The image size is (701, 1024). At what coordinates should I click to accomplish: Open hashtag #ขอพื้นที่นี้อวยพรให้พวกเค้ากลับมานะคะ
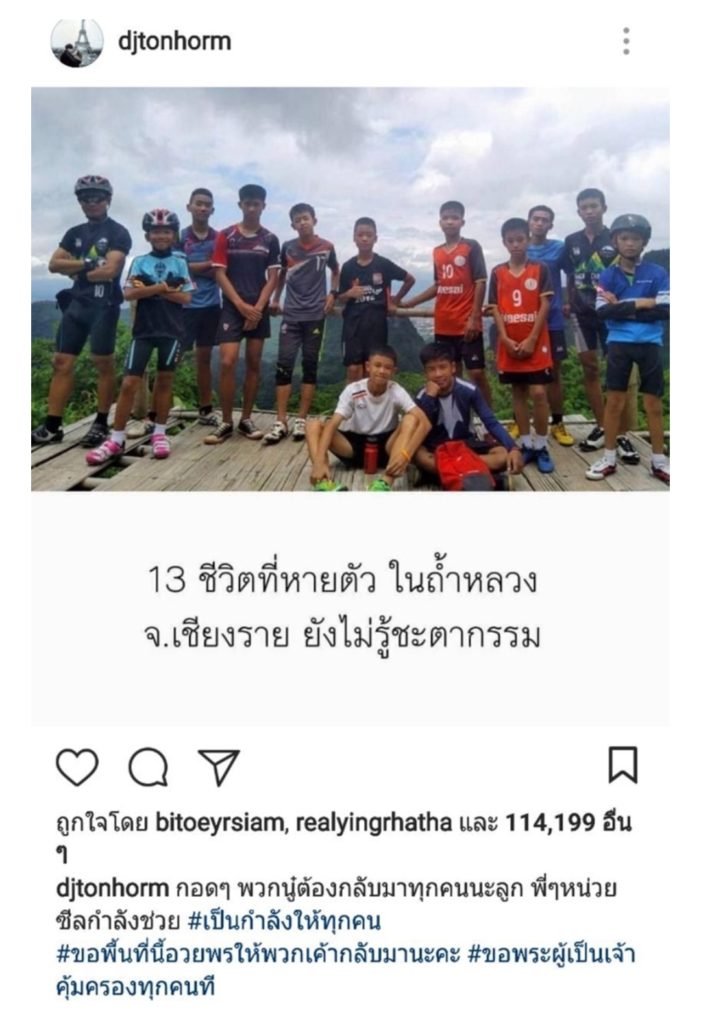click(257, 953)
